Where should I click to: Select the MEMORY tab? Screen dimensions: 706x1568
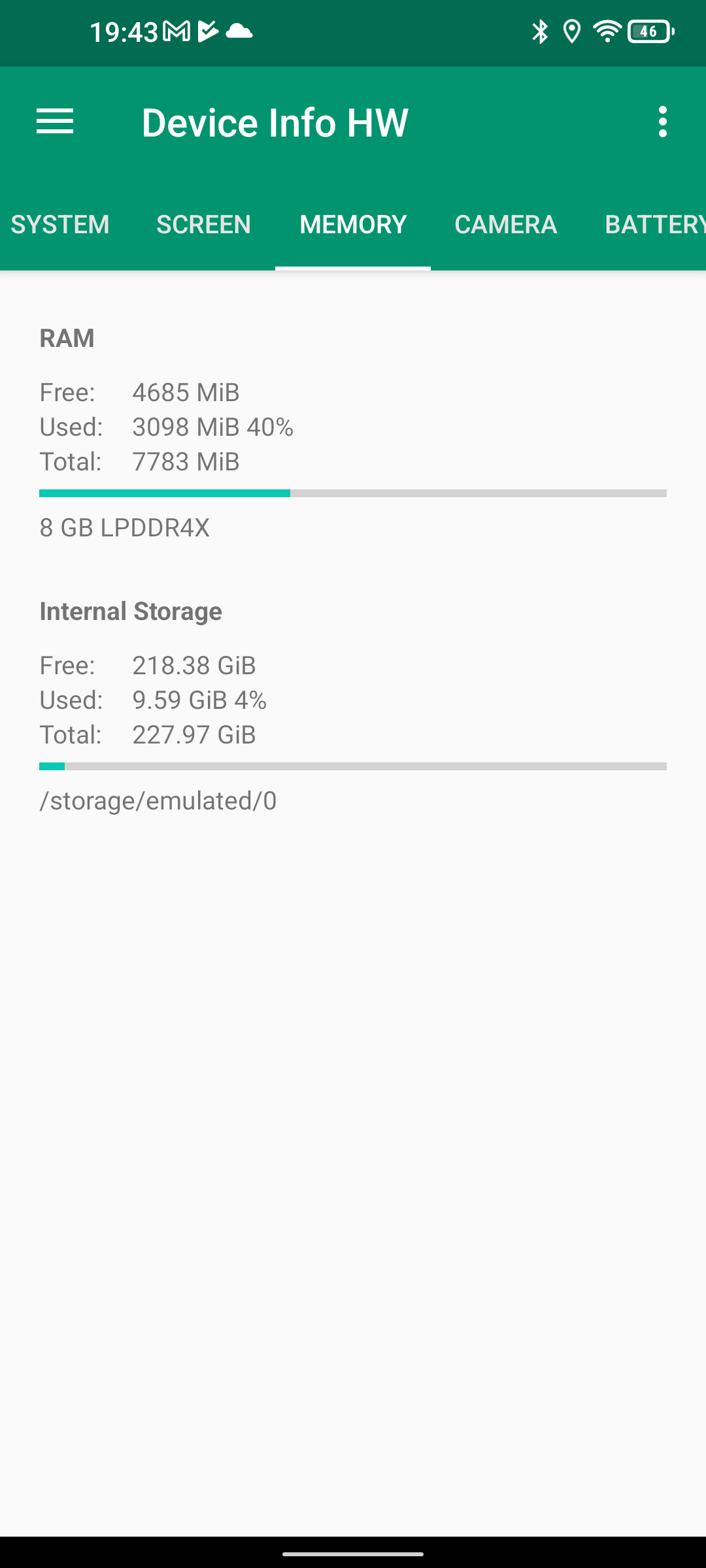(x=353, y=225)
